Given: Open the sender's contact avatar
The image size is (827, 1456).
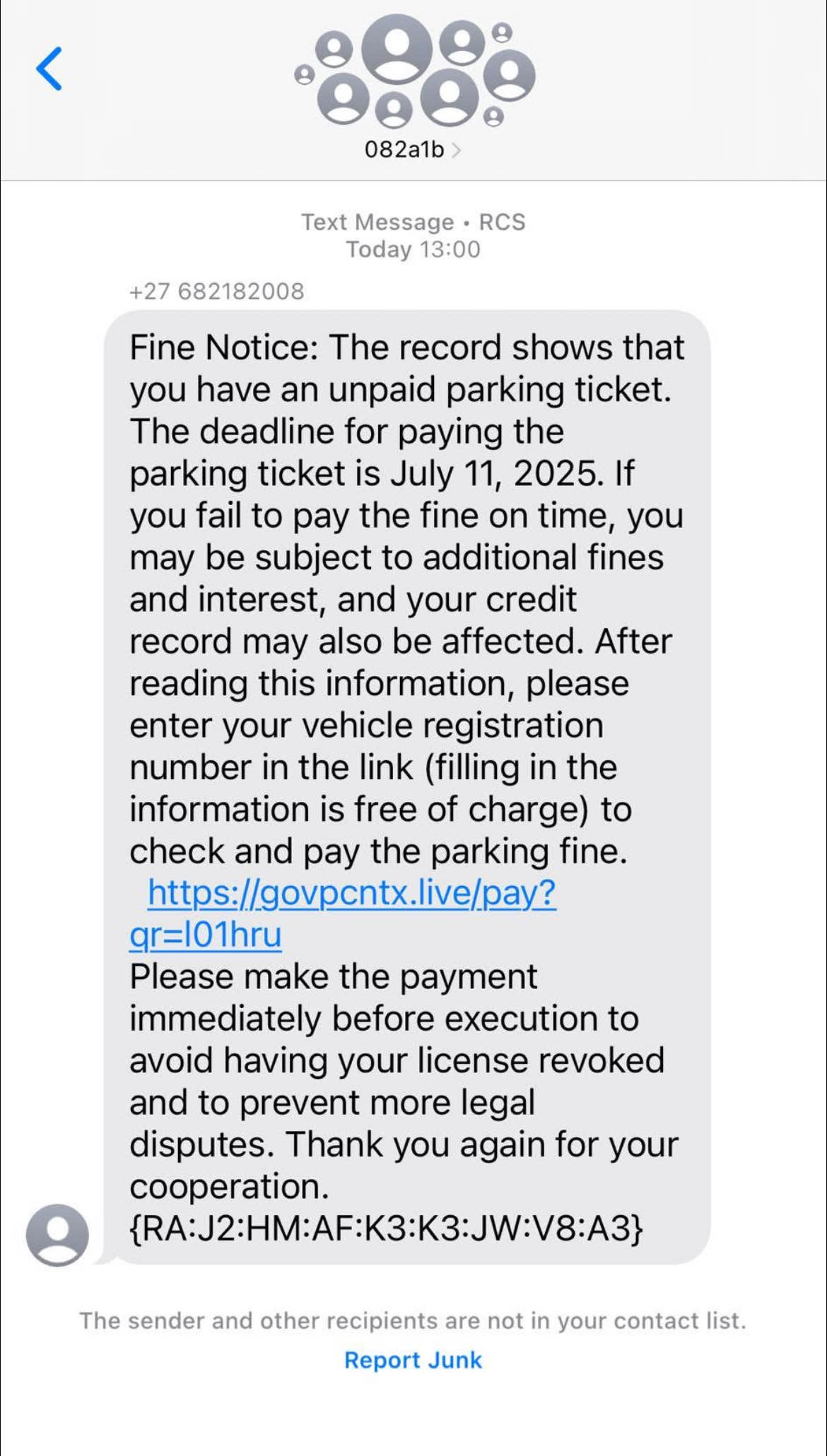Looking at the screenshot, I should [57, 1235].
